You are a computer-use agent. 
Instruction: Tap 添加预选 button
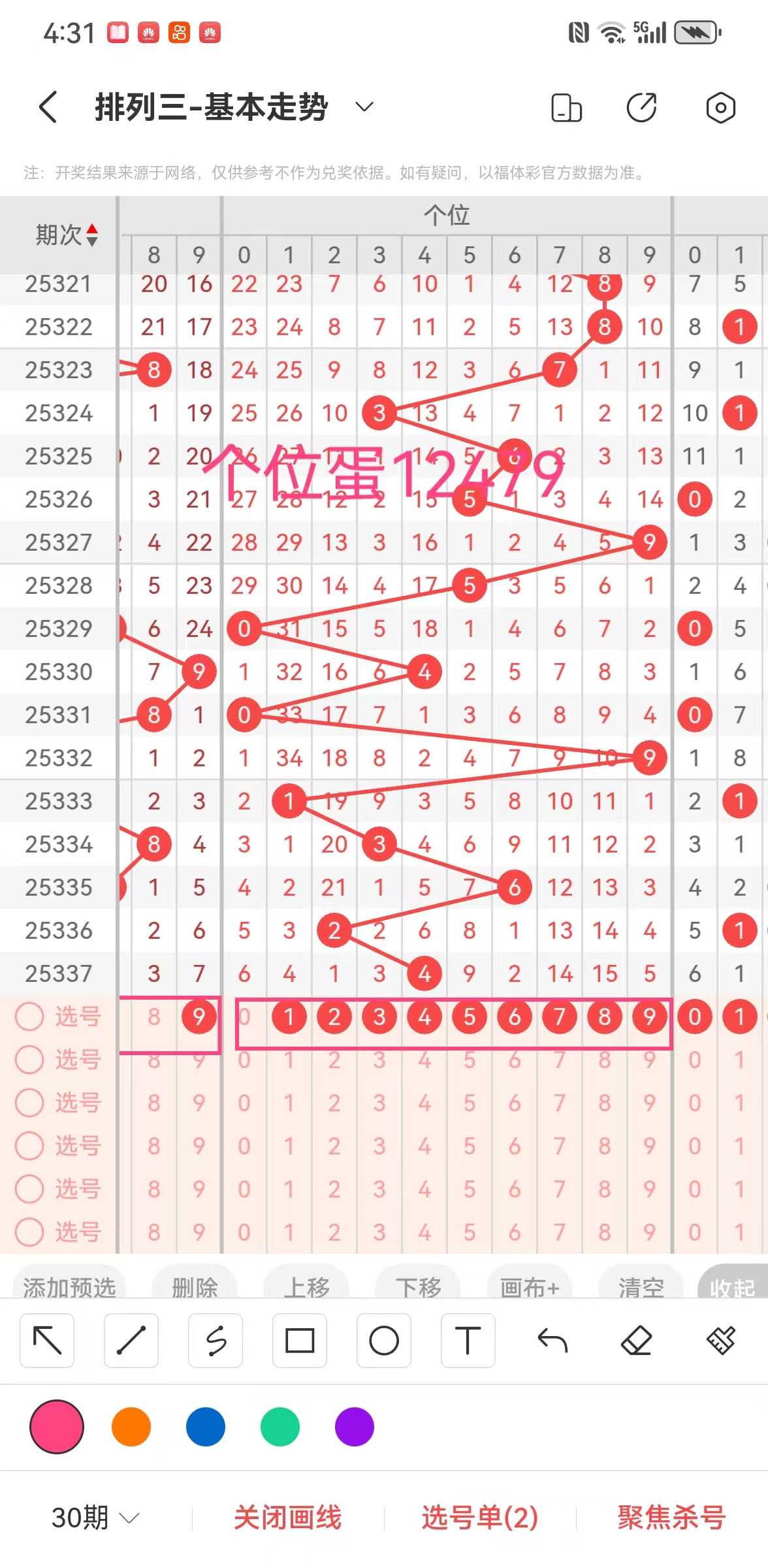pos(69,1287)
